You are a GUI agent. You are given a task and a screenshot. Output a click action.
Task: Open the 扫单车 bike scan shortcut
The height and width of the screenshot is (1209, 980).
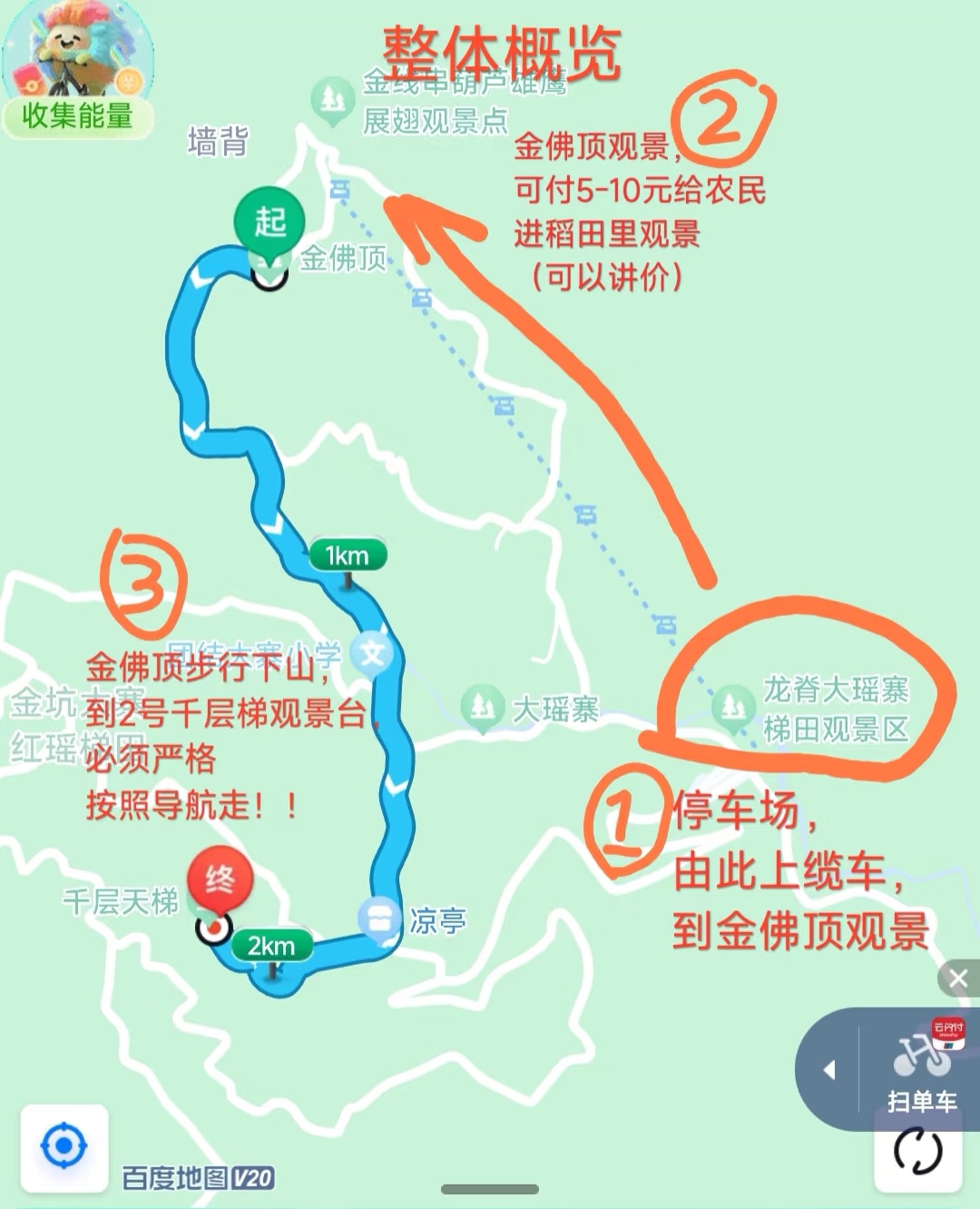[921, 1071]
